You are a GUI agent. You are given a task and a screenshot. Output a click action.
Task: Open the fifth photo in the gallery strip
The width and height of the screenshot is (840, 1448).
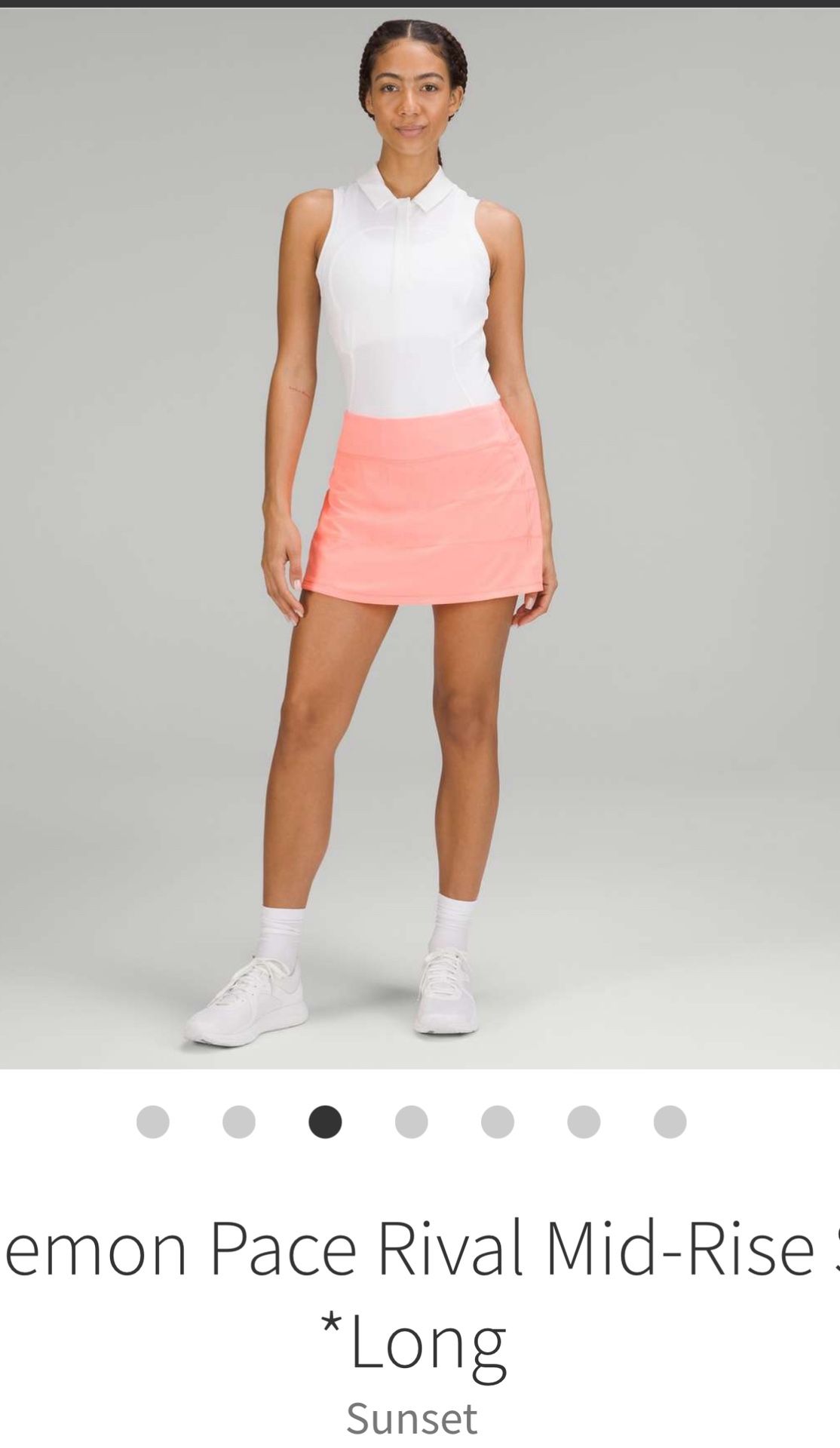point(499,1121)
